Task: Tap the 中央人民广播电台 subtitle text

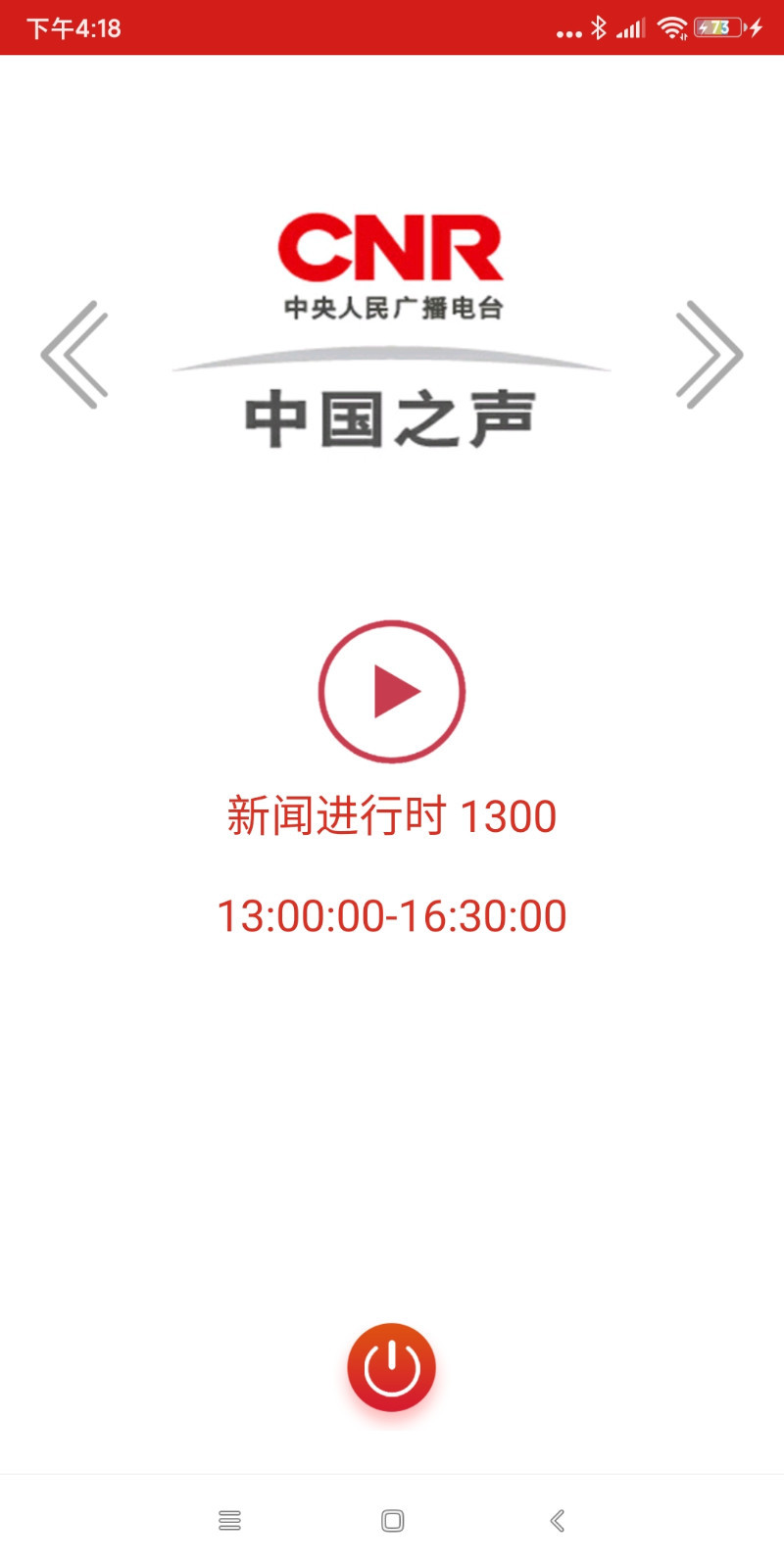Action: pos(392,305)
